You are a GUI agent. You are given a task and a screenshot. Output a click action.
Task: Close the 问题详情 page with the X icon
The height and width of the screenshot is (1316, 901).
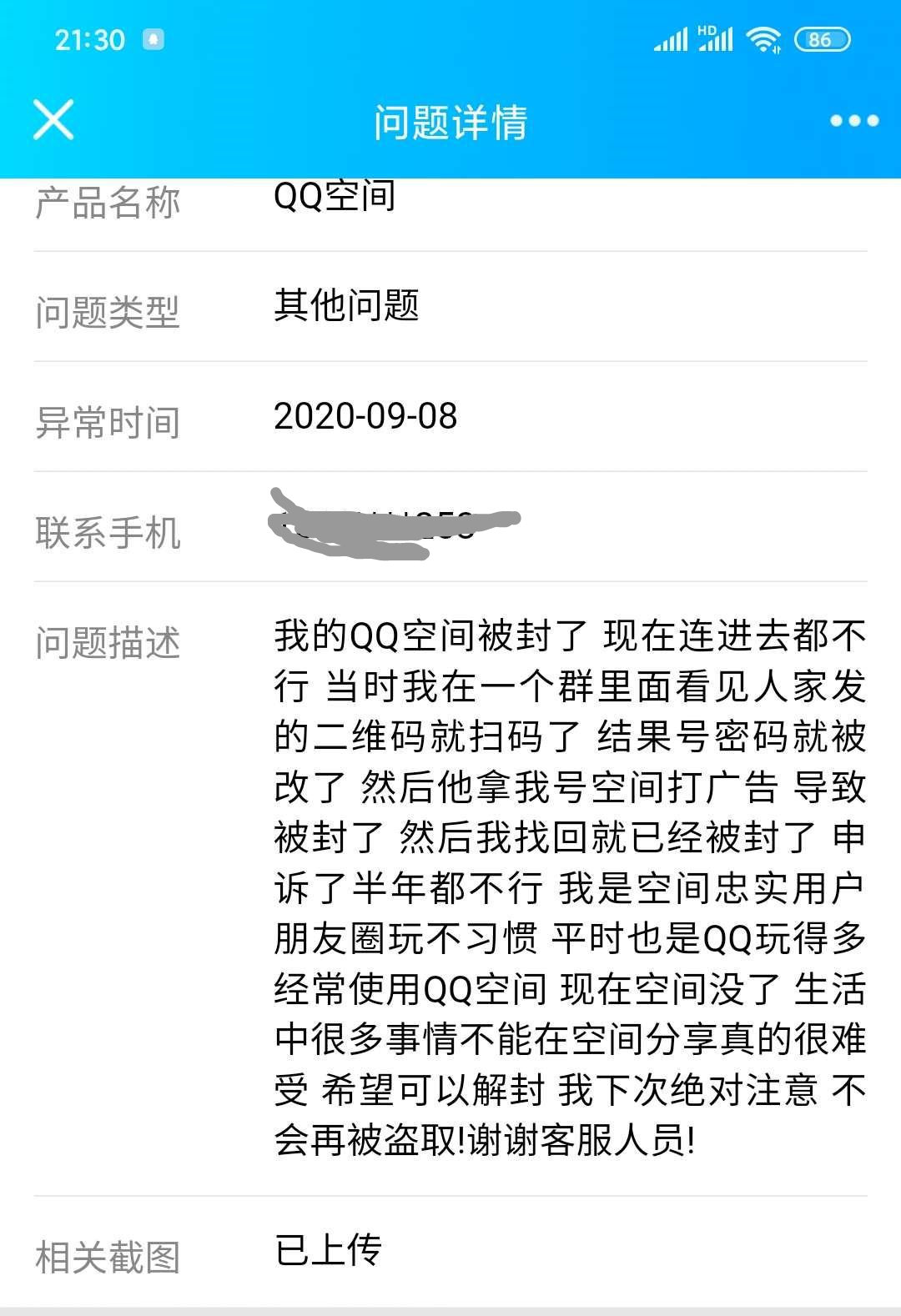54,120
